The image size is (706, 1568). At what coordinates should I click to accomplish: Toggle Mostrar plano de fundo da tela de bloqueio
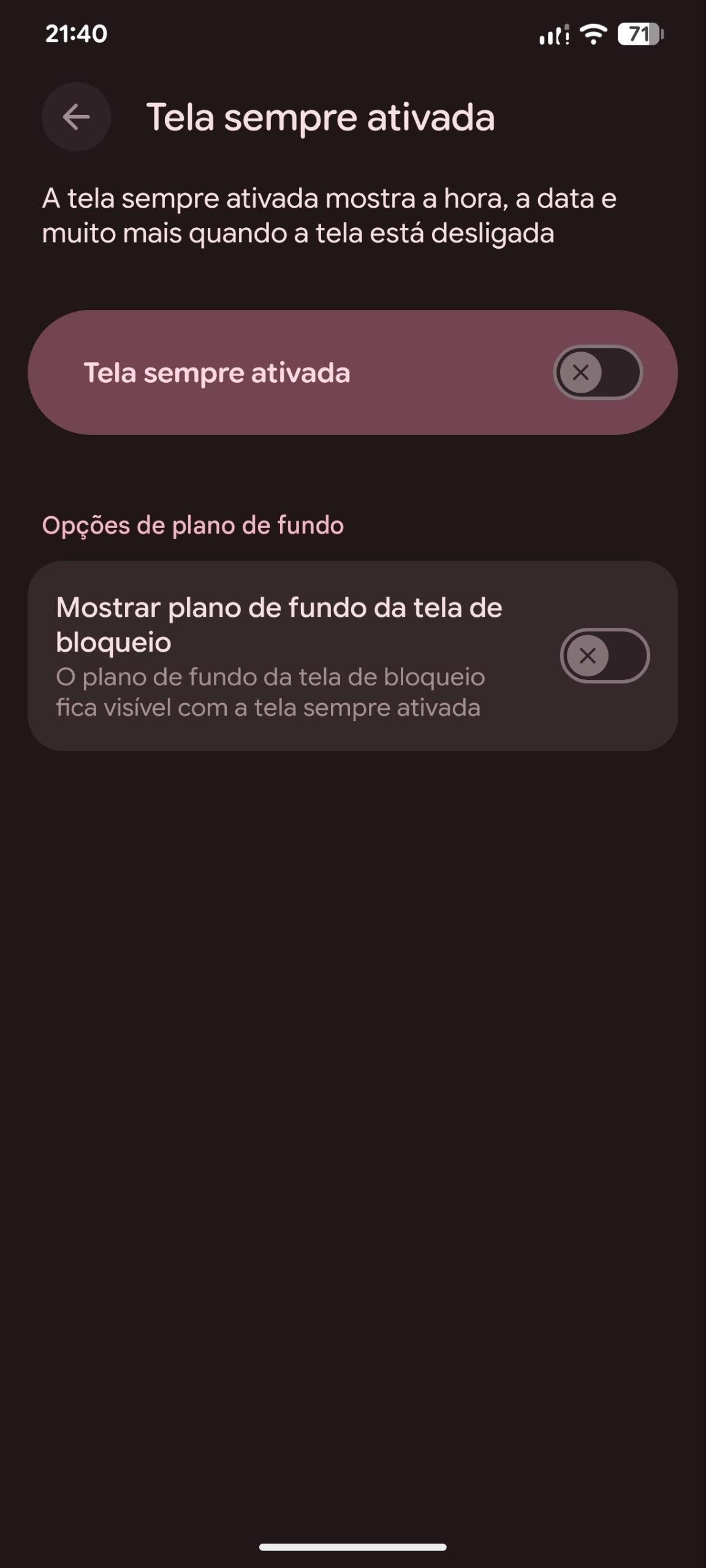tap(604, 656)
